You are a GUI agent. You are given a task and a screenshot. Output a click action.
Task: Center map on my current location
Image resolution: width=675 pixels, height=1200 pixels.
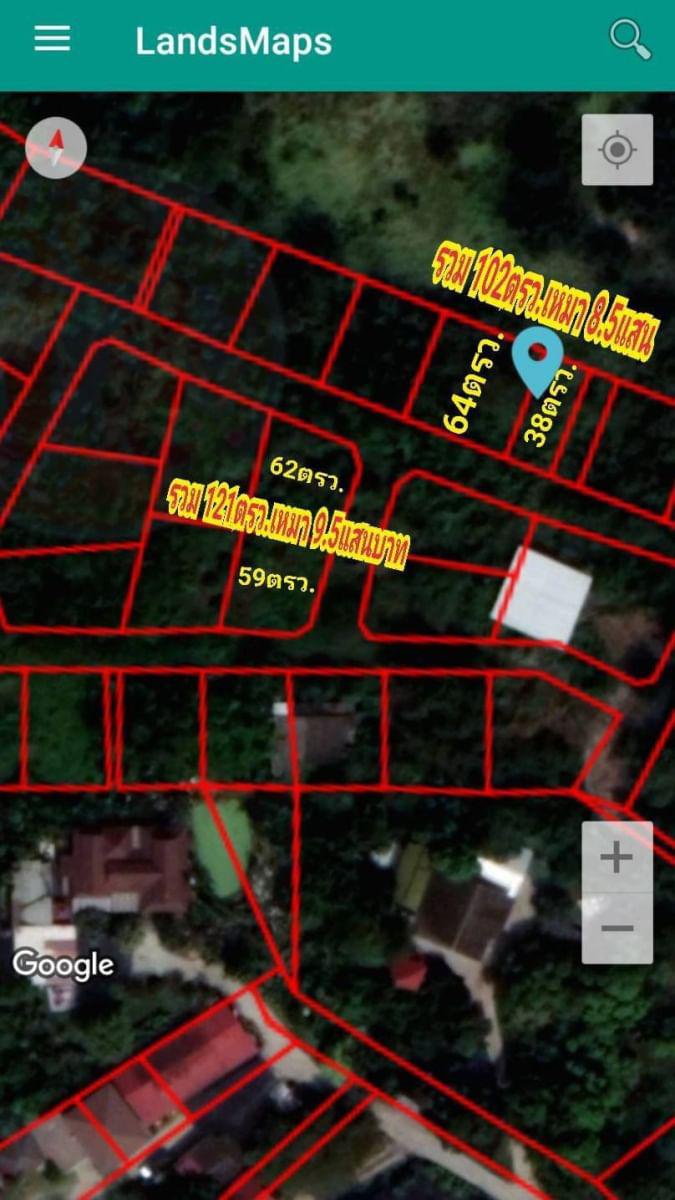coord(617,150)
